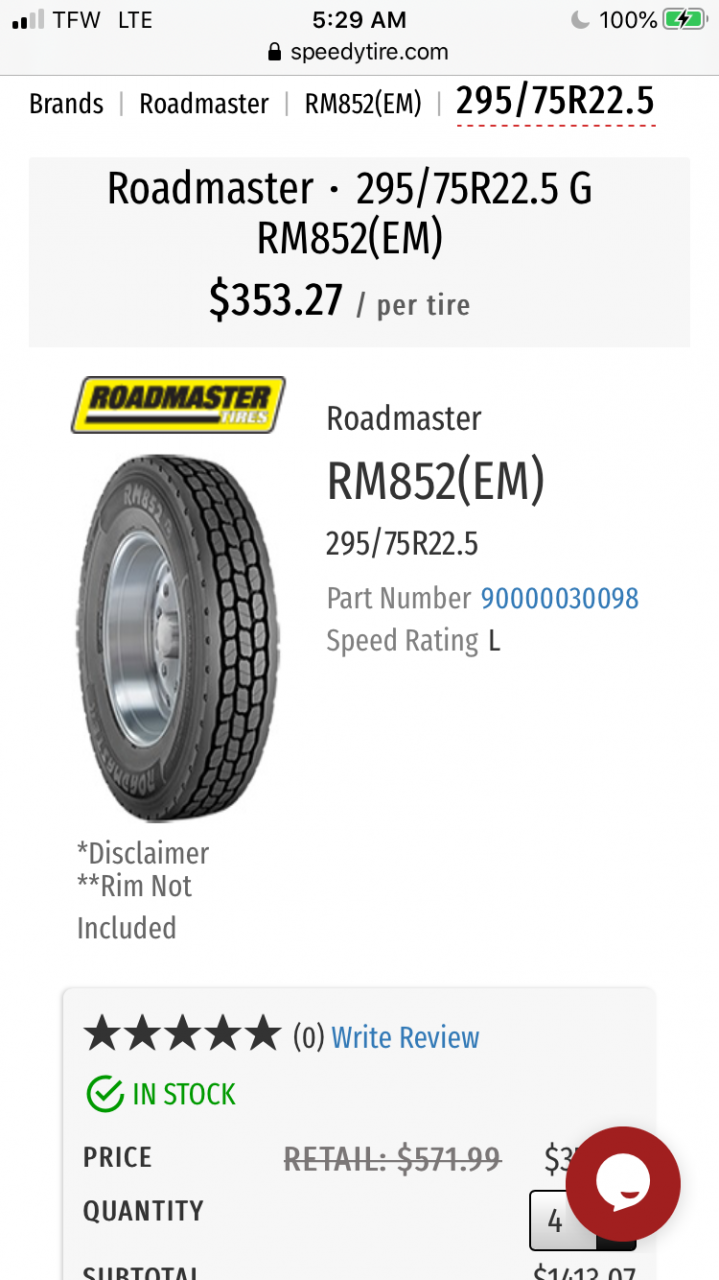The image size is (719, 1280).
Task: Tap the speedytire.com address bar
Action: (359, 52)
